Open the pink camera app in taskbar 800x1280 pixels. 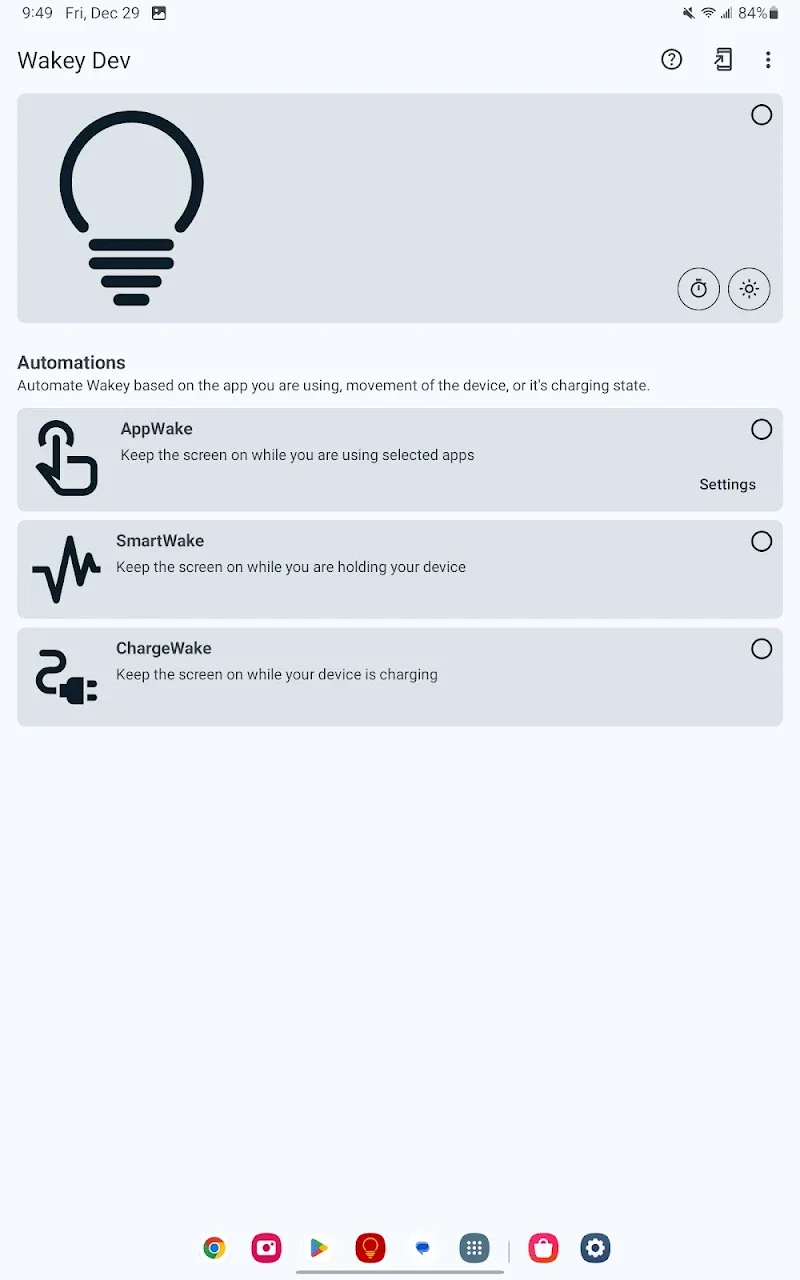point(266,1247)
